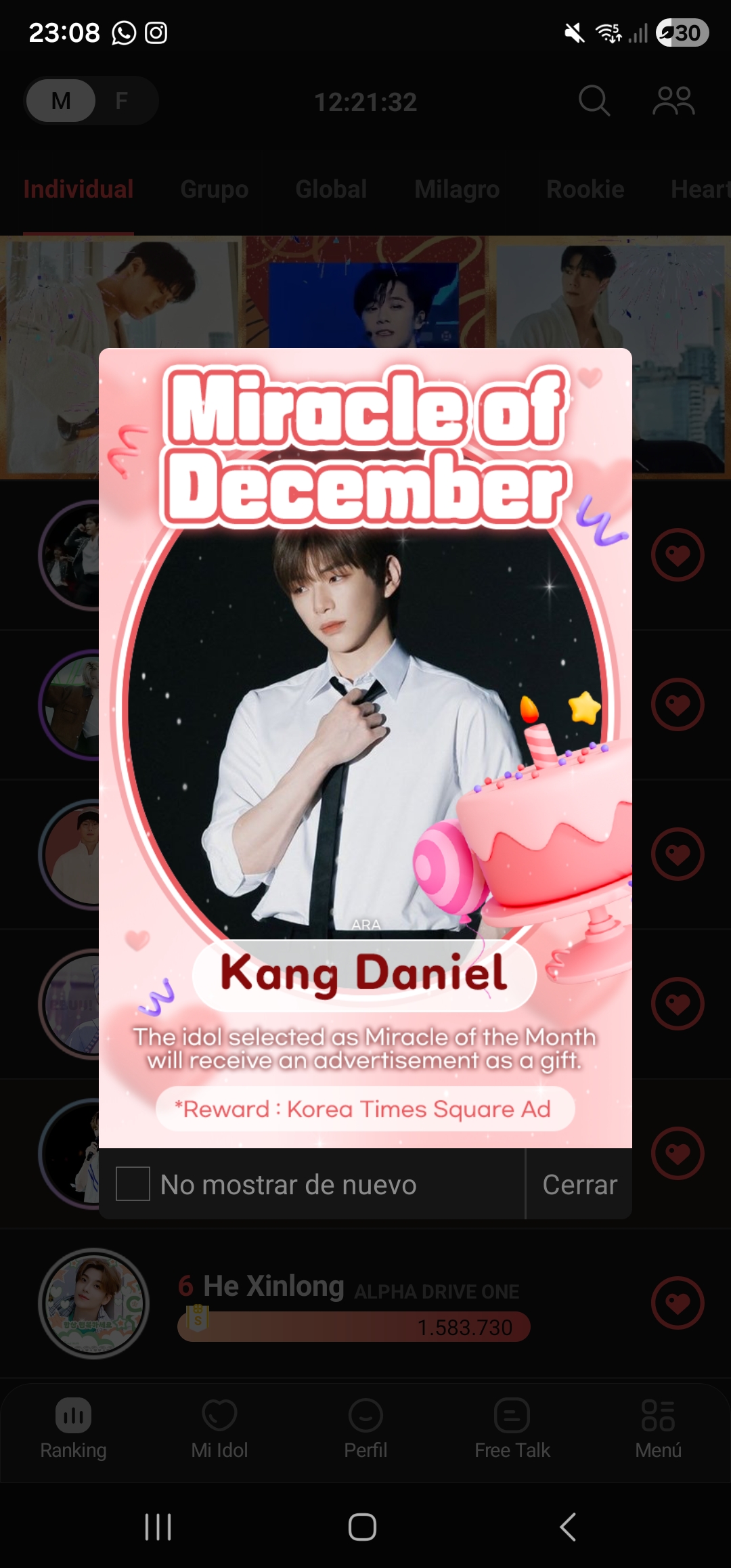Viewport: 731px width, 1568px height.
Task: Go back with the system back button
Action: click(568, 1527)
